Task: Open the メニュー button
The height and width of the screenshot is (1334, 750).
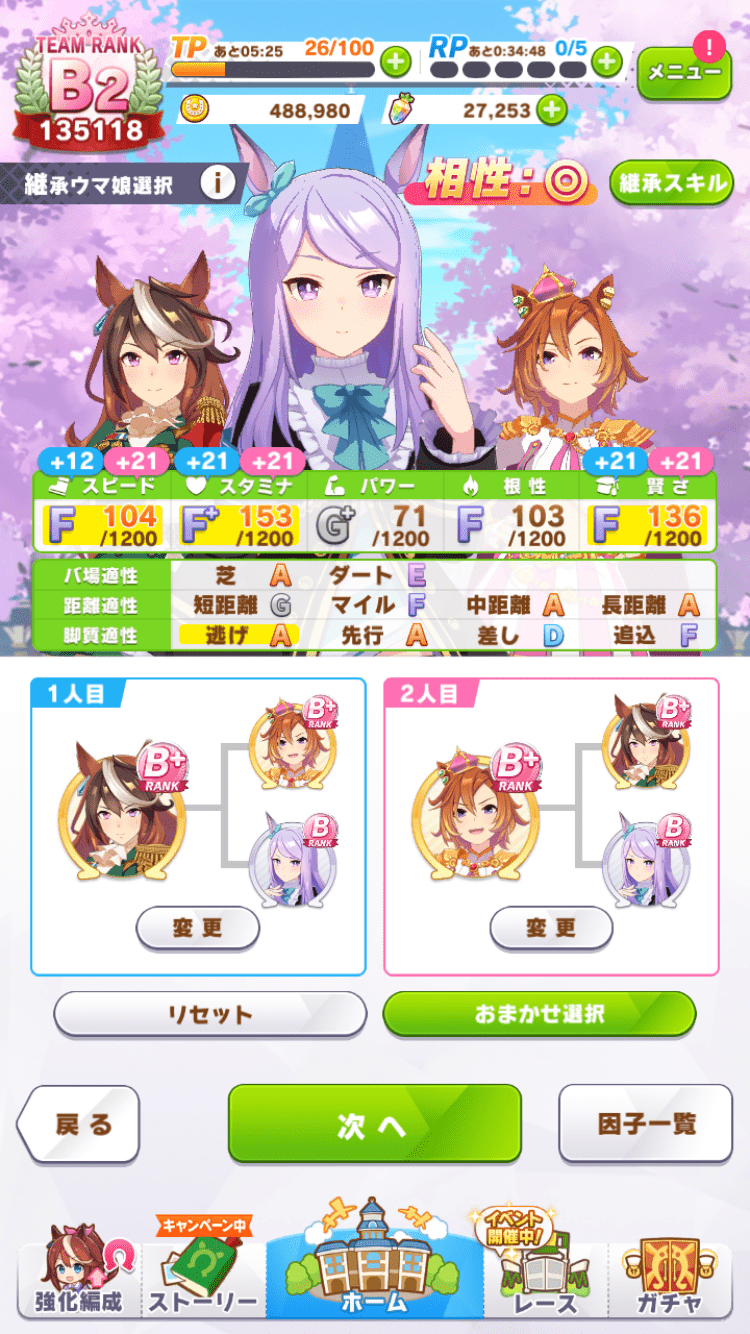Action: (x=684, y=72)
